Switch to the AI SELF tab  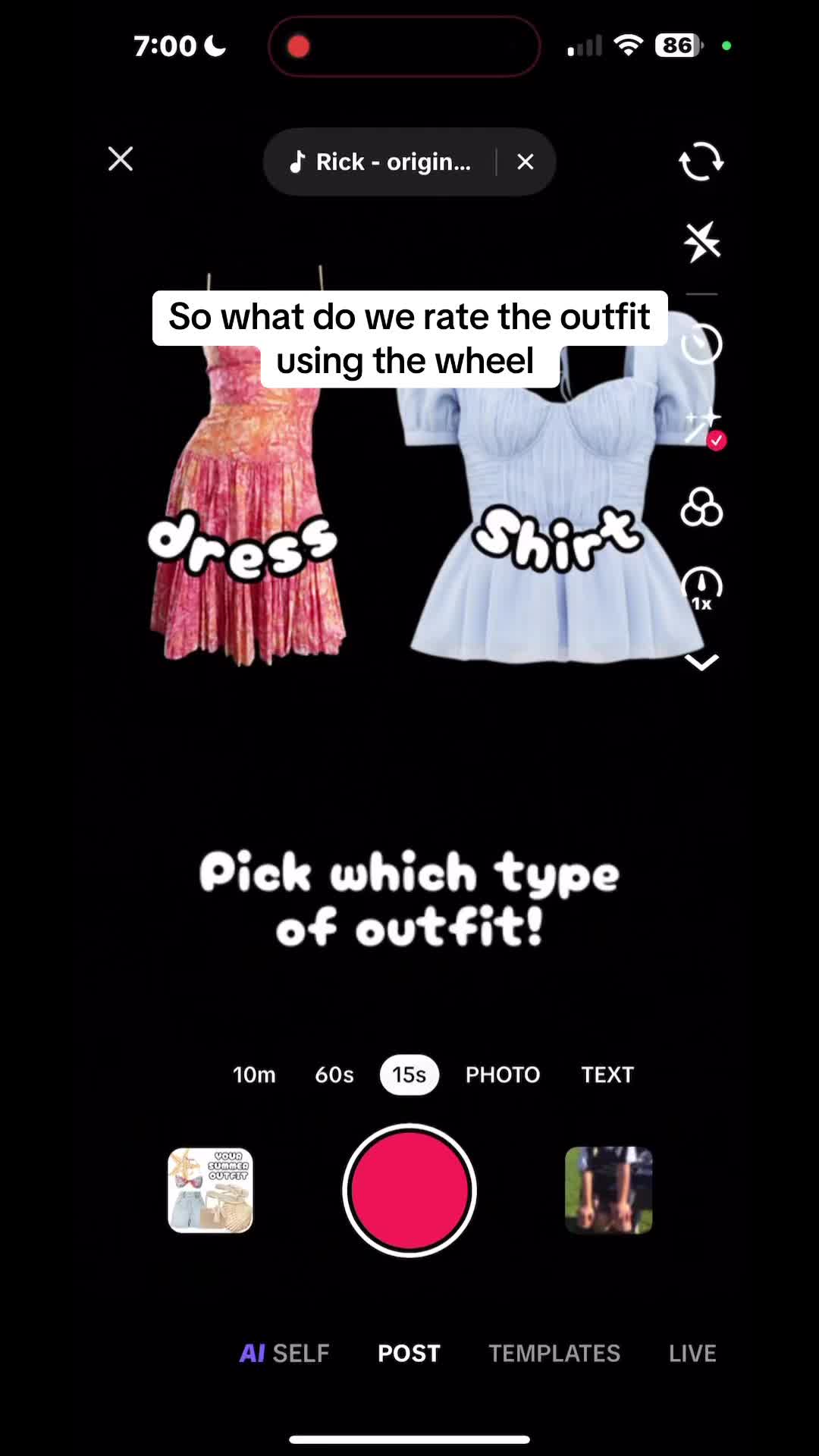coord(284,1353)
